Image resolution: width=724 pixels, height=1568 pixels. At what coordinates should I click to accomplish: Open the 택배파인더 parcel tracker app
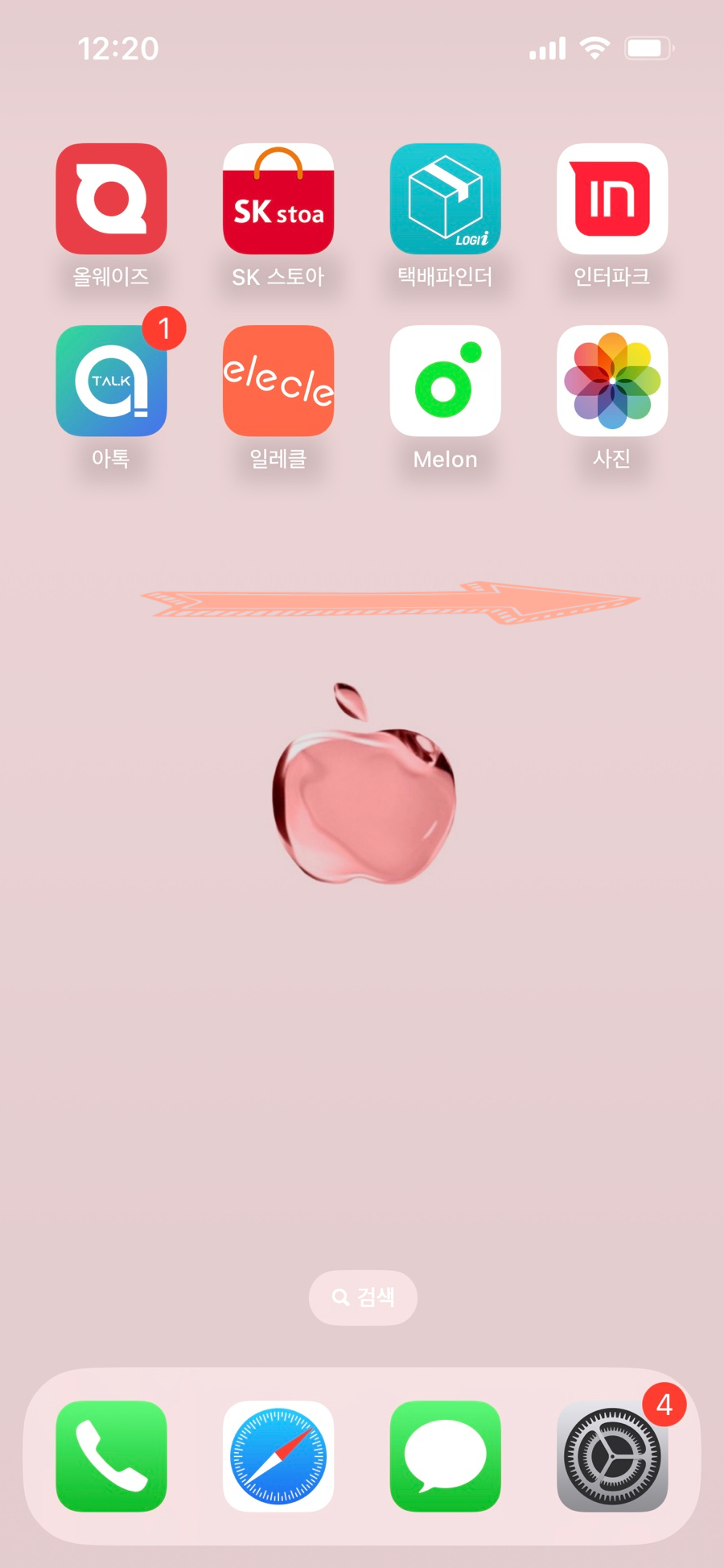446,199
